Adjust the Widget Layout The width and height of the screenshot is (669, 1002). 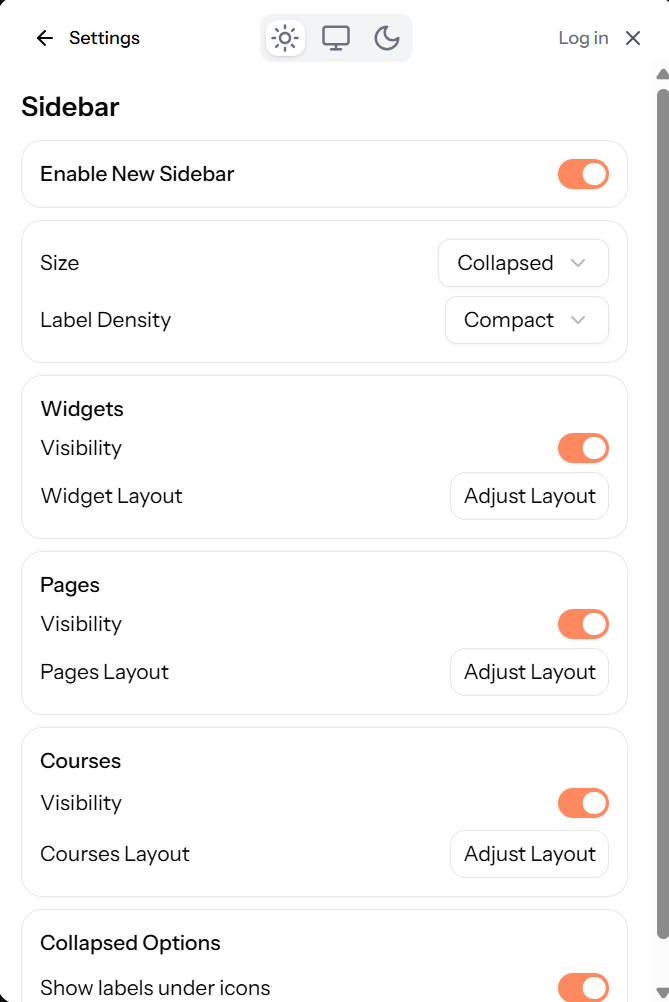529,496
